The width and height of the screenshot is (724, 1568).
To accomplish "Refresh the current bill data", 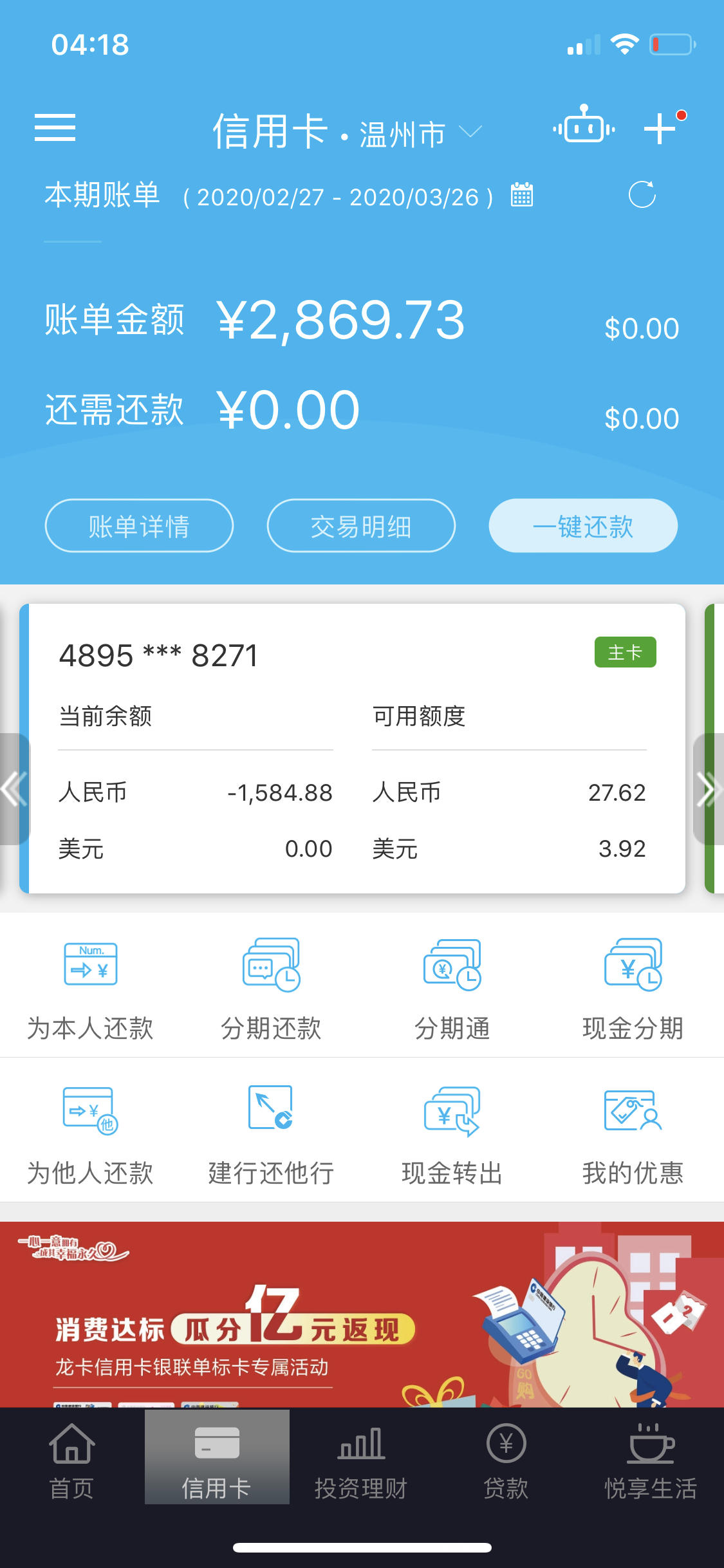I will (642, 194).
